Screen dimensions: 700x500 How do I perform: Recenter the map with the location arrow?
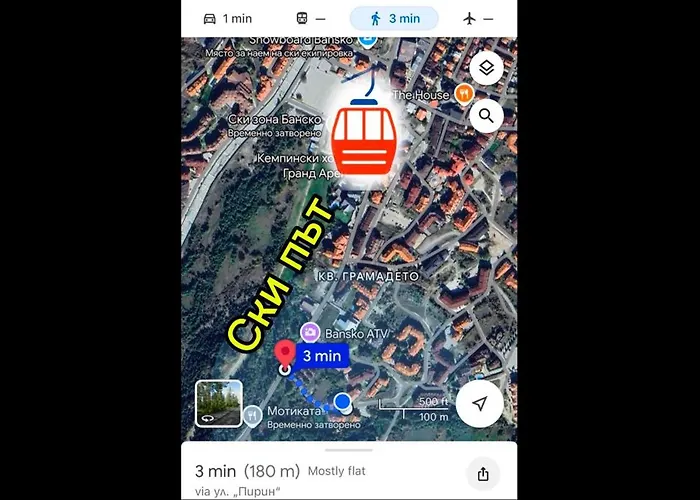[x=480, y=404]
